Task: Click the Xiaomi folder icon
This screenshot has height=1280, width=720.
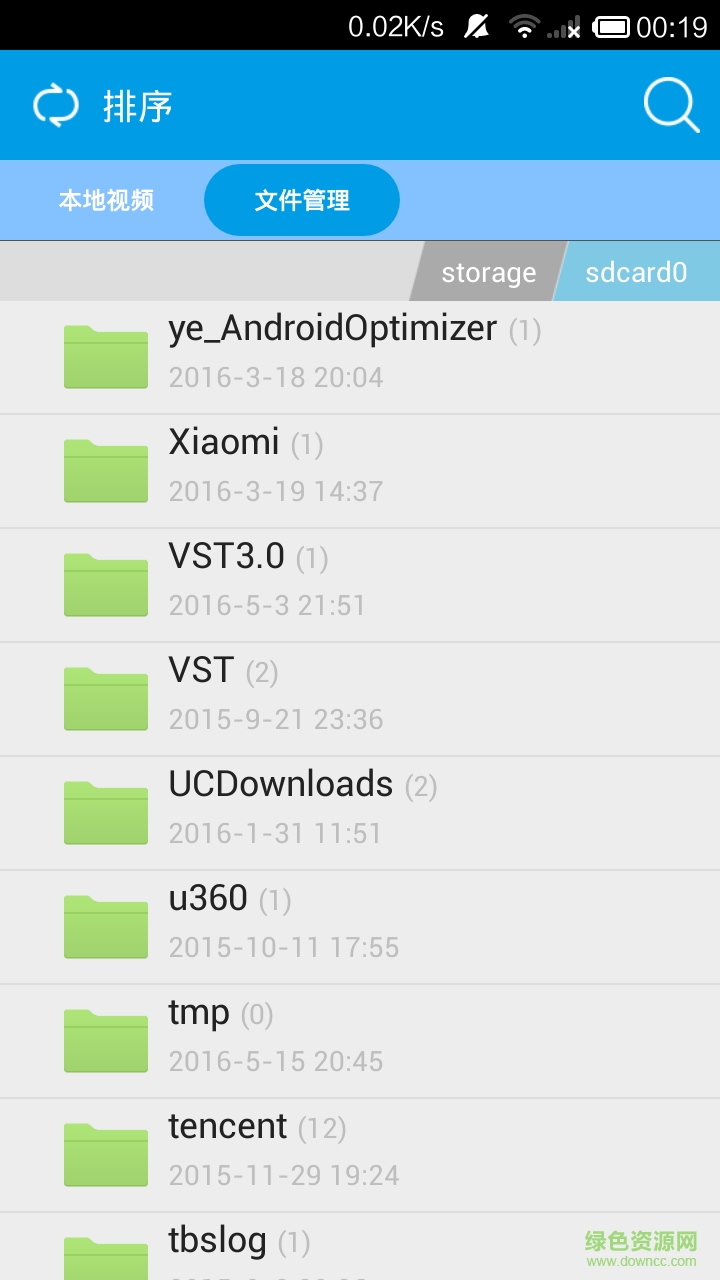Action: pos(105,470)
